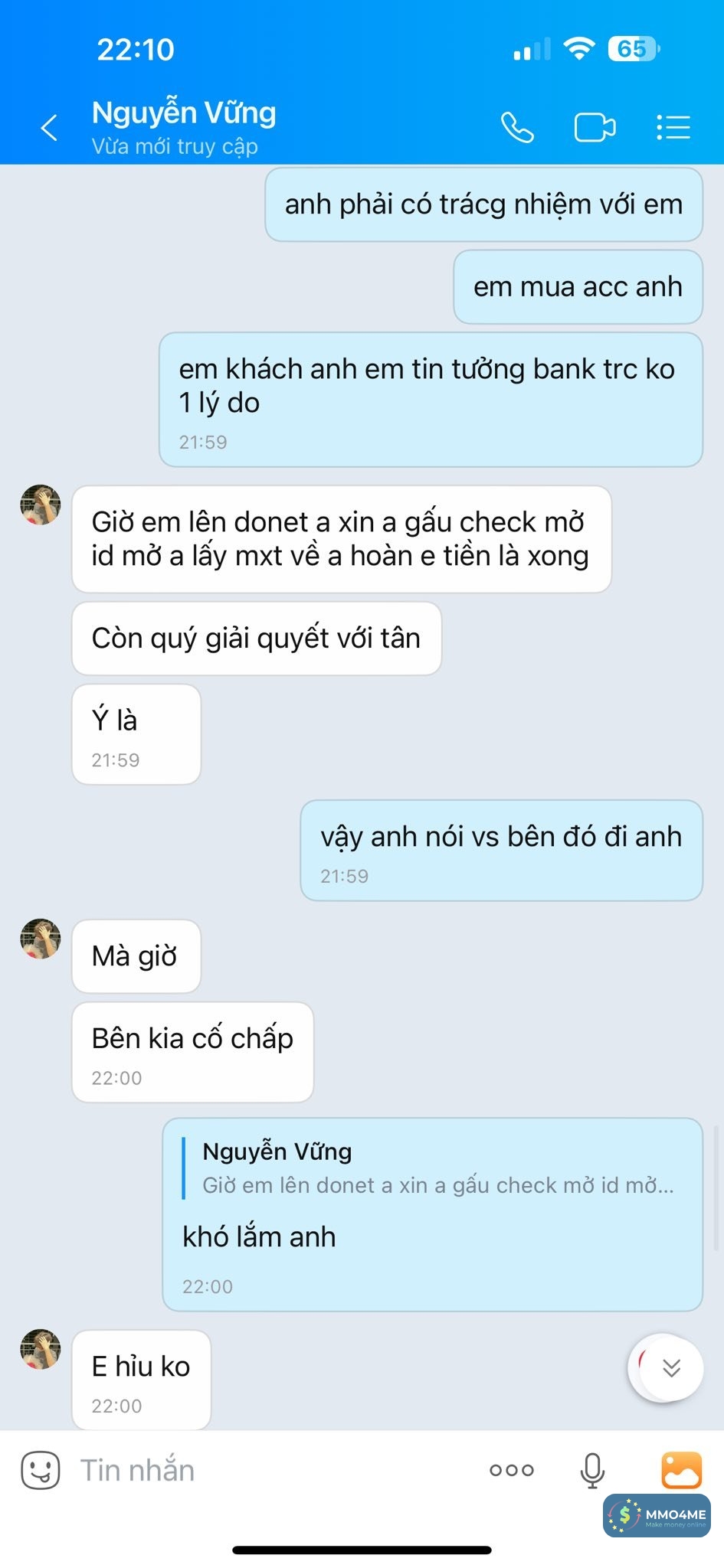Open the conversation options menu
The width and height of the screenshot is (724, 1568).
(x=673, y=127)
